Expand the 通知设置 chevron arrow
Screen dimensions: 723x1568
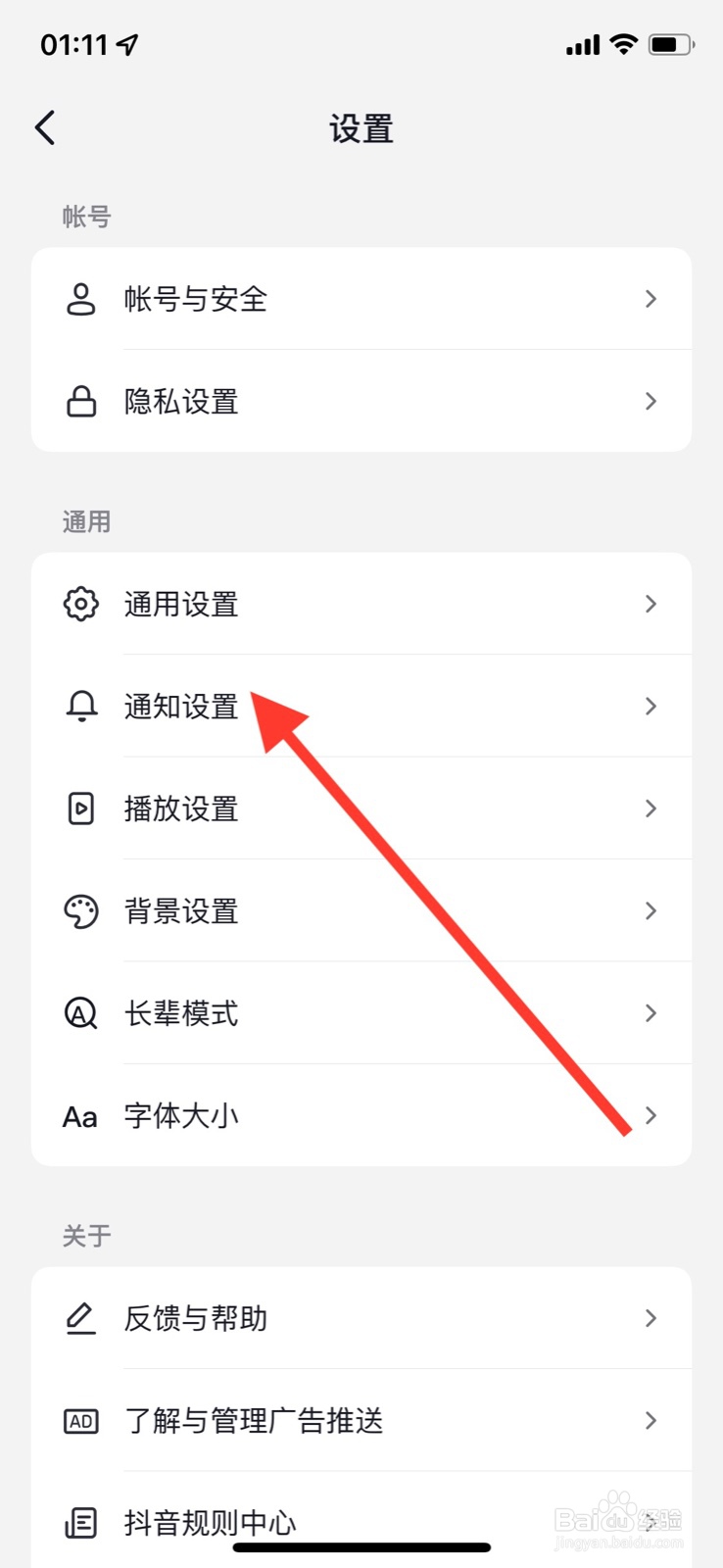click(650, 706)
